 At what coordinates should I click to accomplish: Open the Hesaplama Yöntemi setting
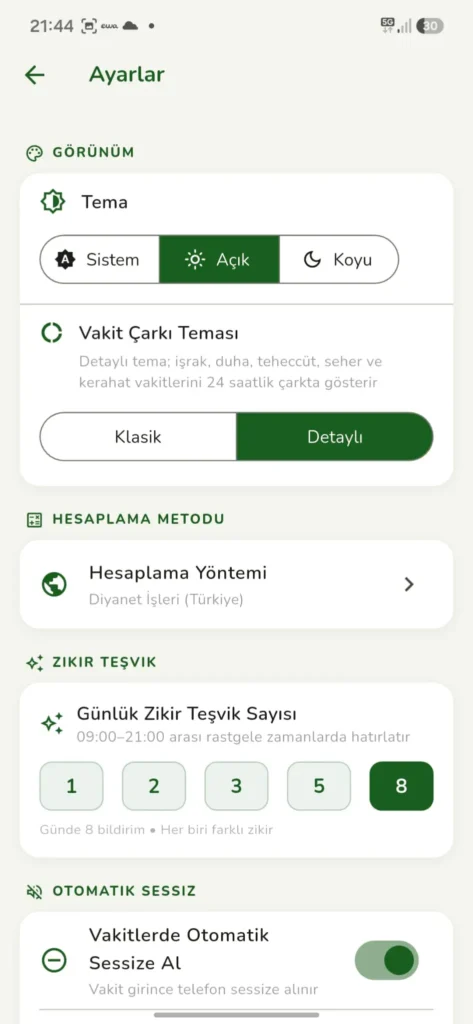pos(236,584)
